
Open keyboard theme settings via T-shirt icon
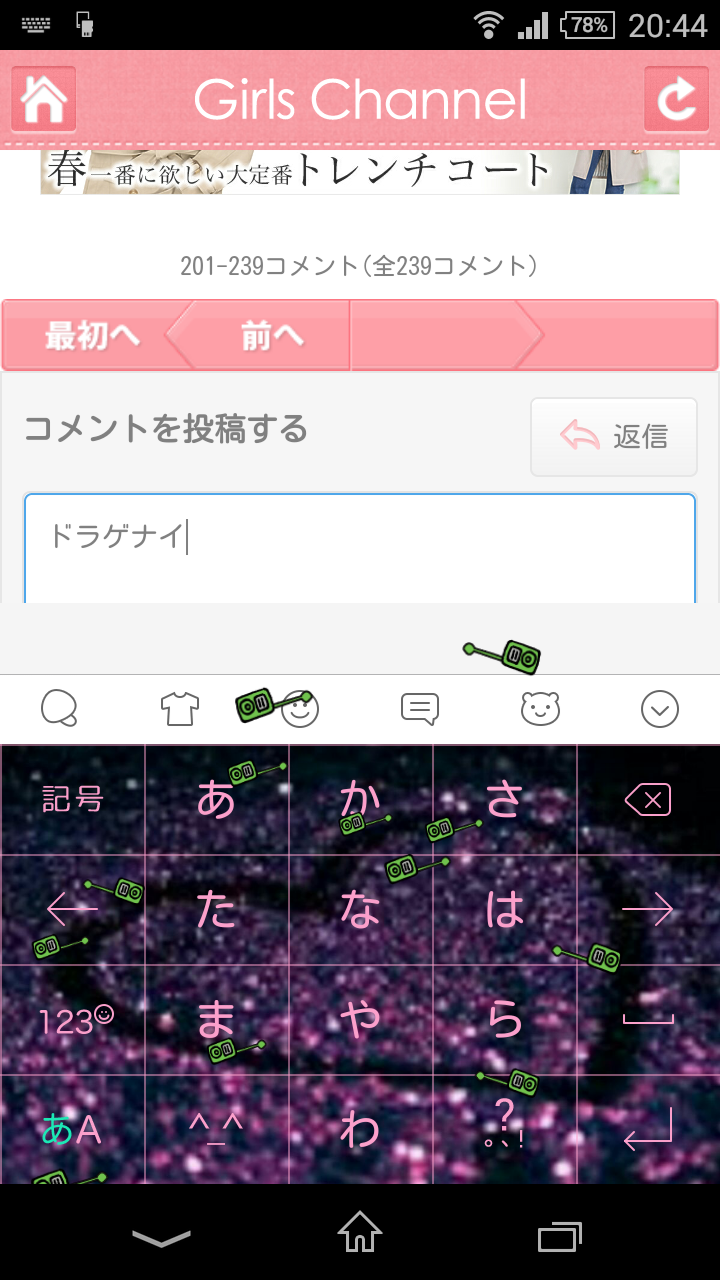[178, 708]
